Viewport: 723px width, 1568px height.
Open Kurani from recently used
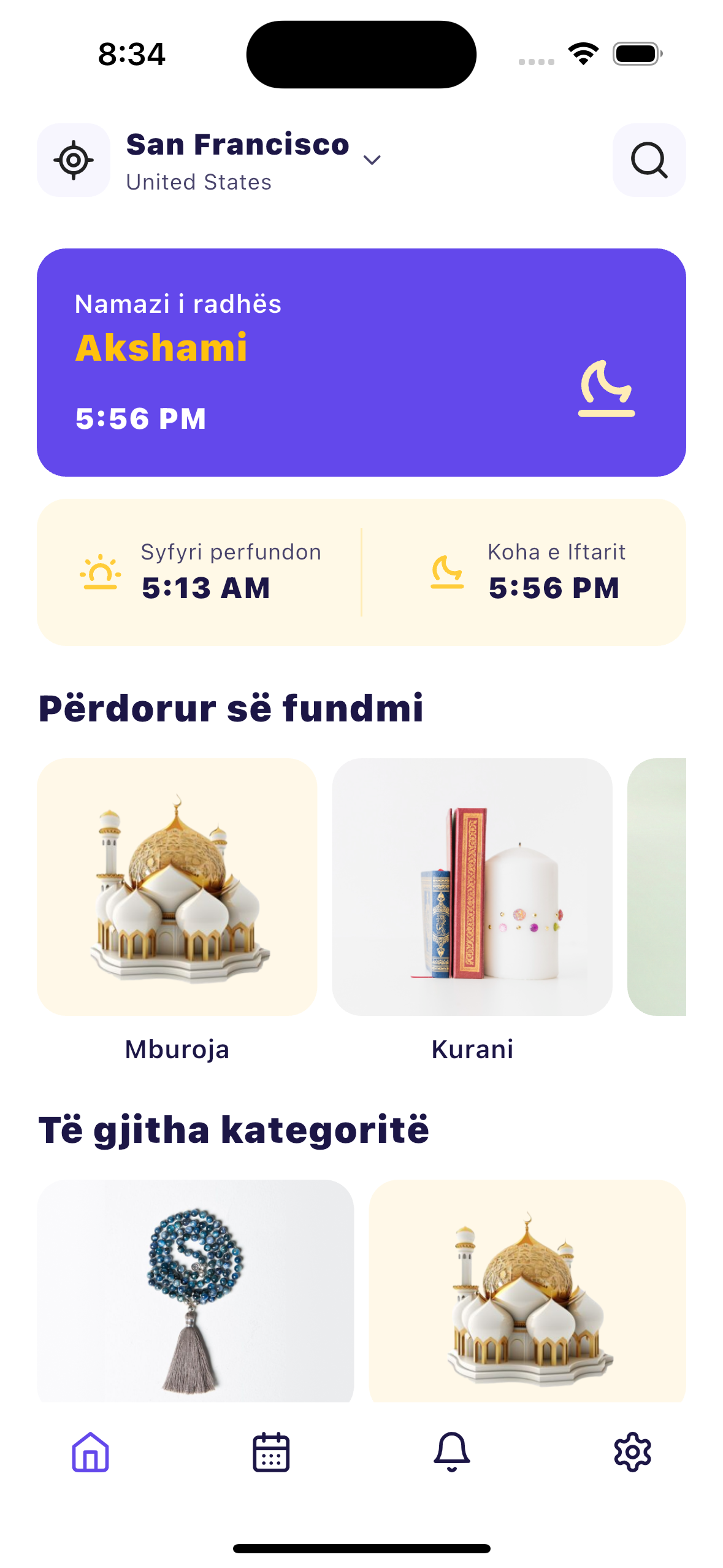click(472, 890)
